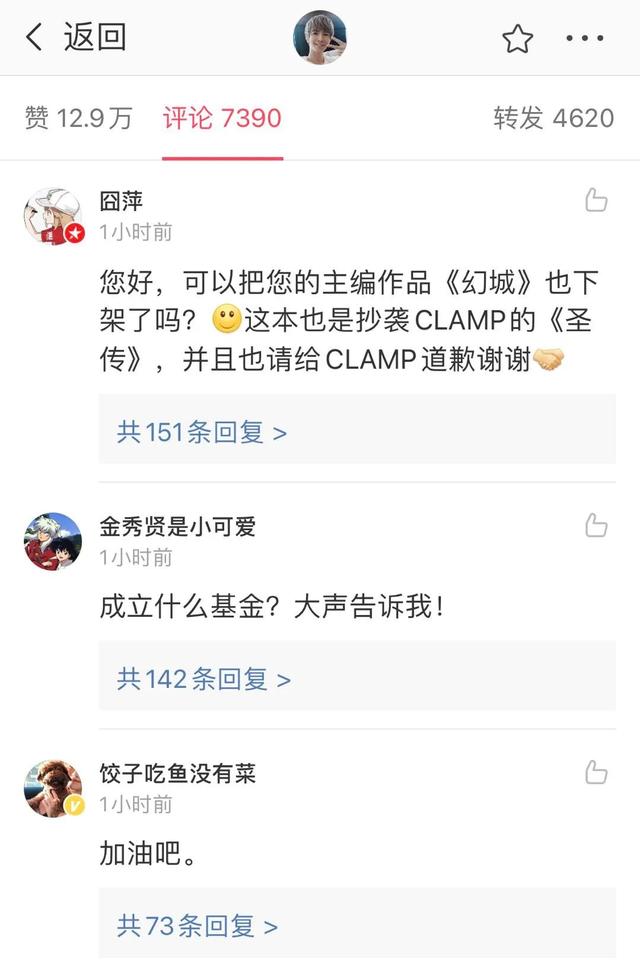Show 共73条回复 replies
Screen dimensions: 640x969
click(197, 926)
